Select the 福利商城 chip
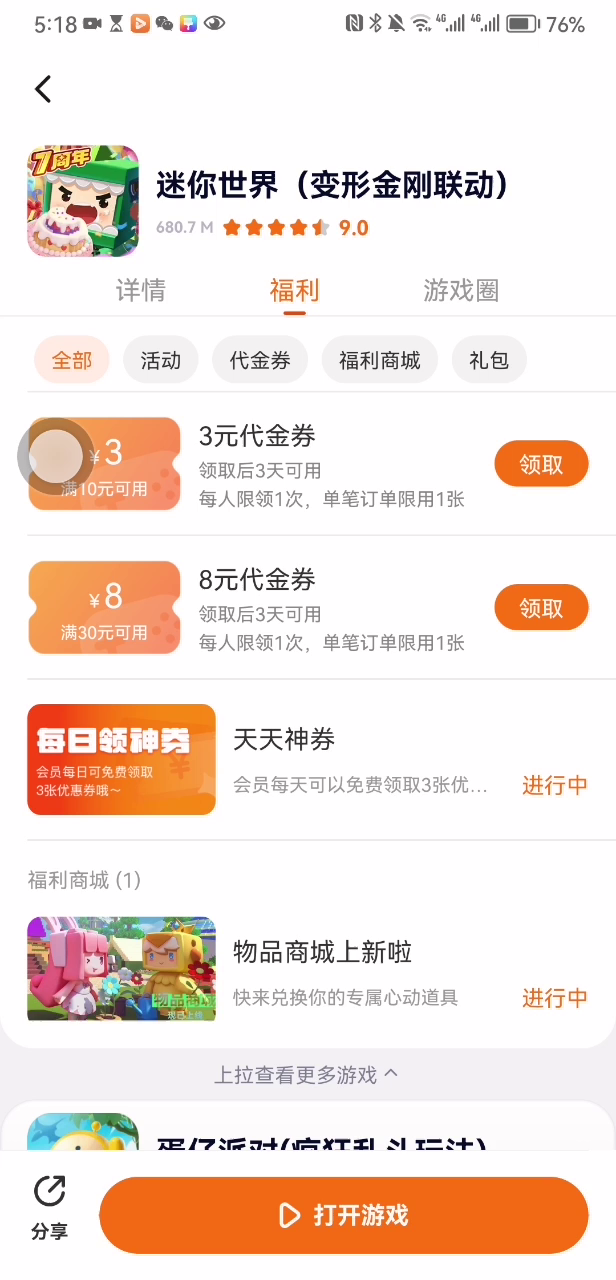This screenshot has height=1280, width=616. pos(380,360)
